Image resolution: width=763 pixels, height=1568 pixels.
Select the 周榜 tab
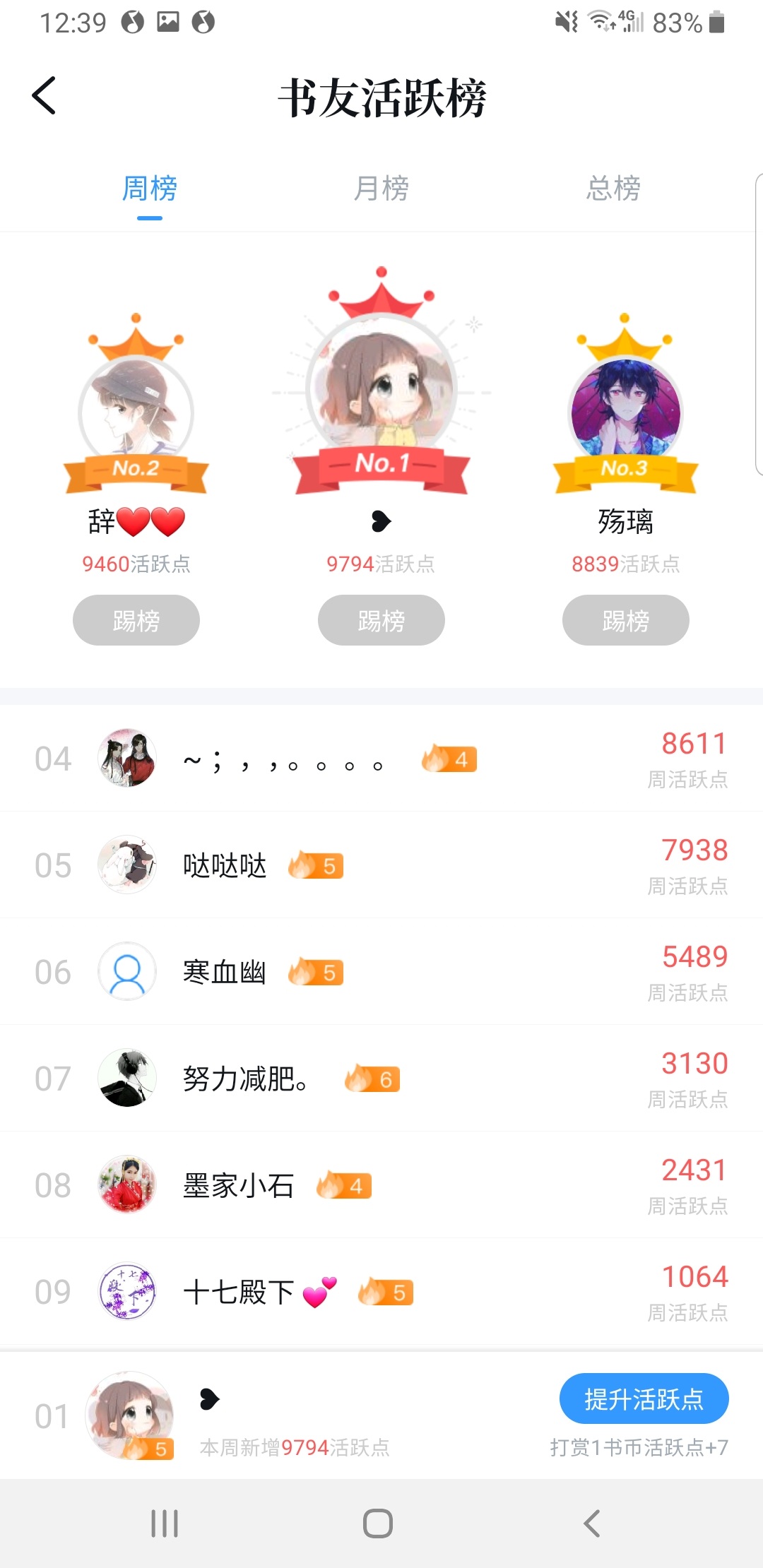150,189
